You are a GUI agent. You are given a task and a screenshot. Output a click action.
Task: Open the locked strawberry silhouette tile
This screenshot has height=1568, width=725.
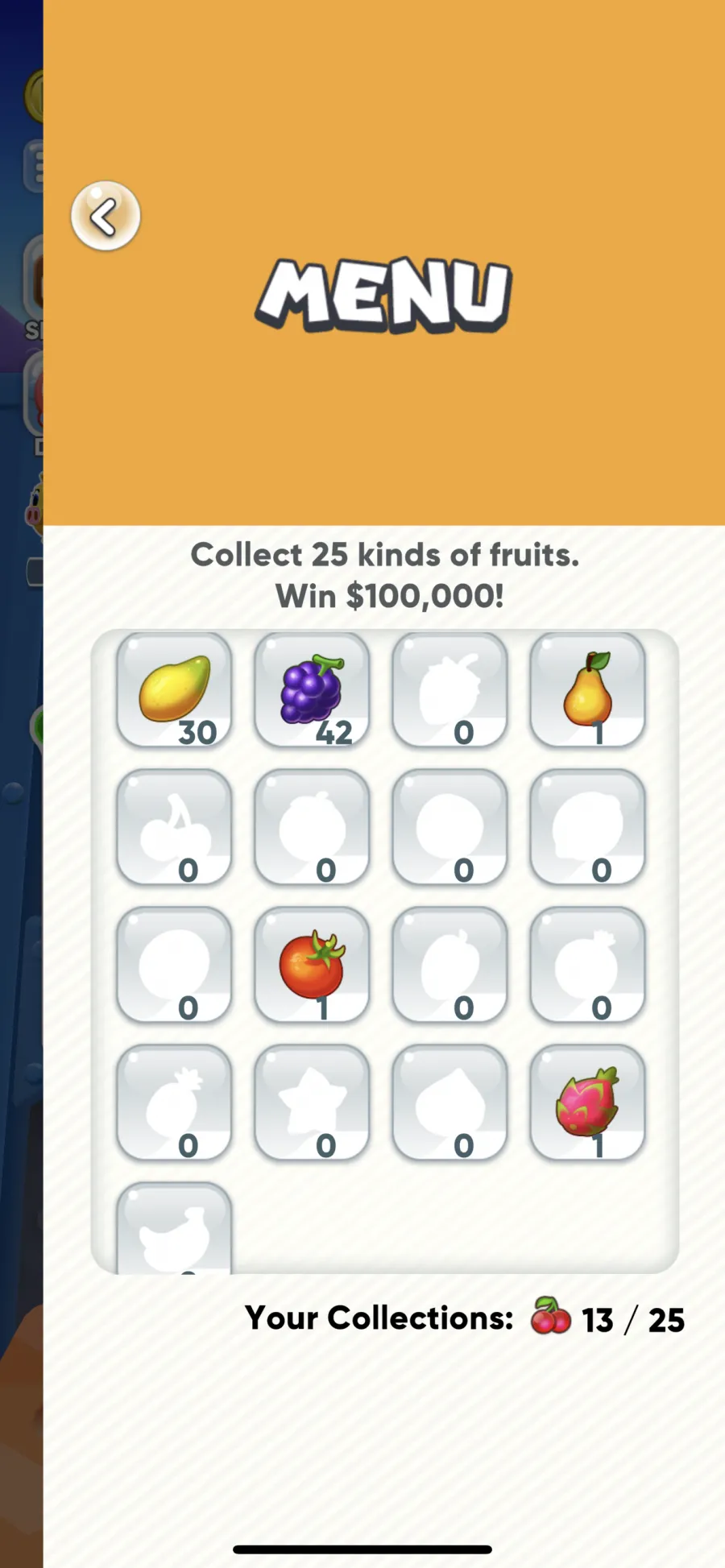449,690
